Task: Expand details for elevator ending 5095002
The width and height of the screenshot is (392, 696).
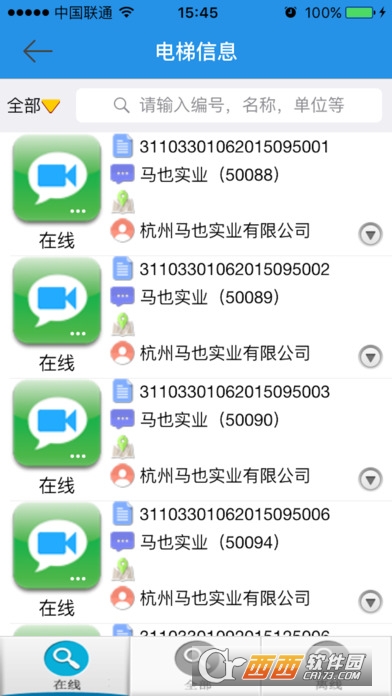Action: click(370, 356)
